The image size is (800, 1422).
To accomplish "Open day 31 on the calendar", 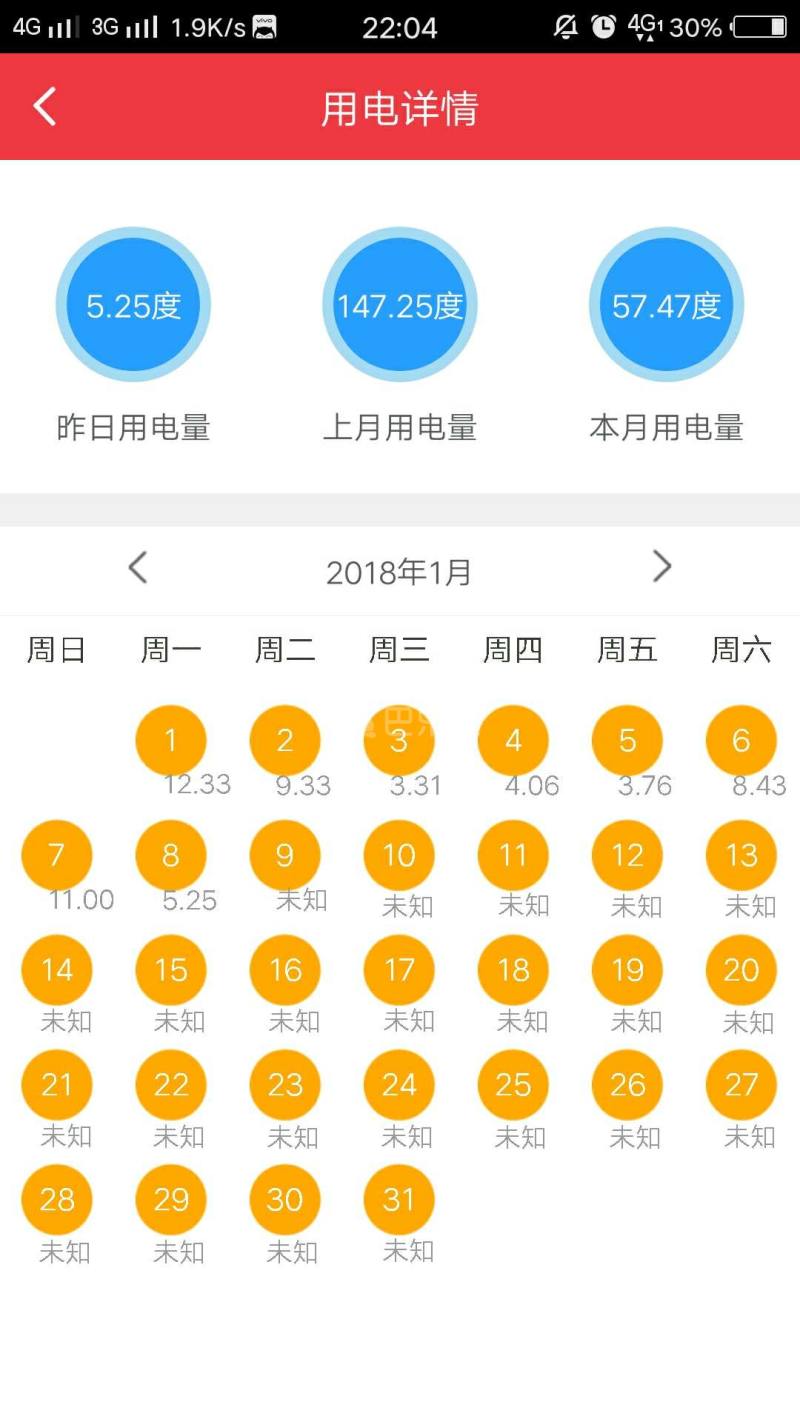I will pos(399,1199).
